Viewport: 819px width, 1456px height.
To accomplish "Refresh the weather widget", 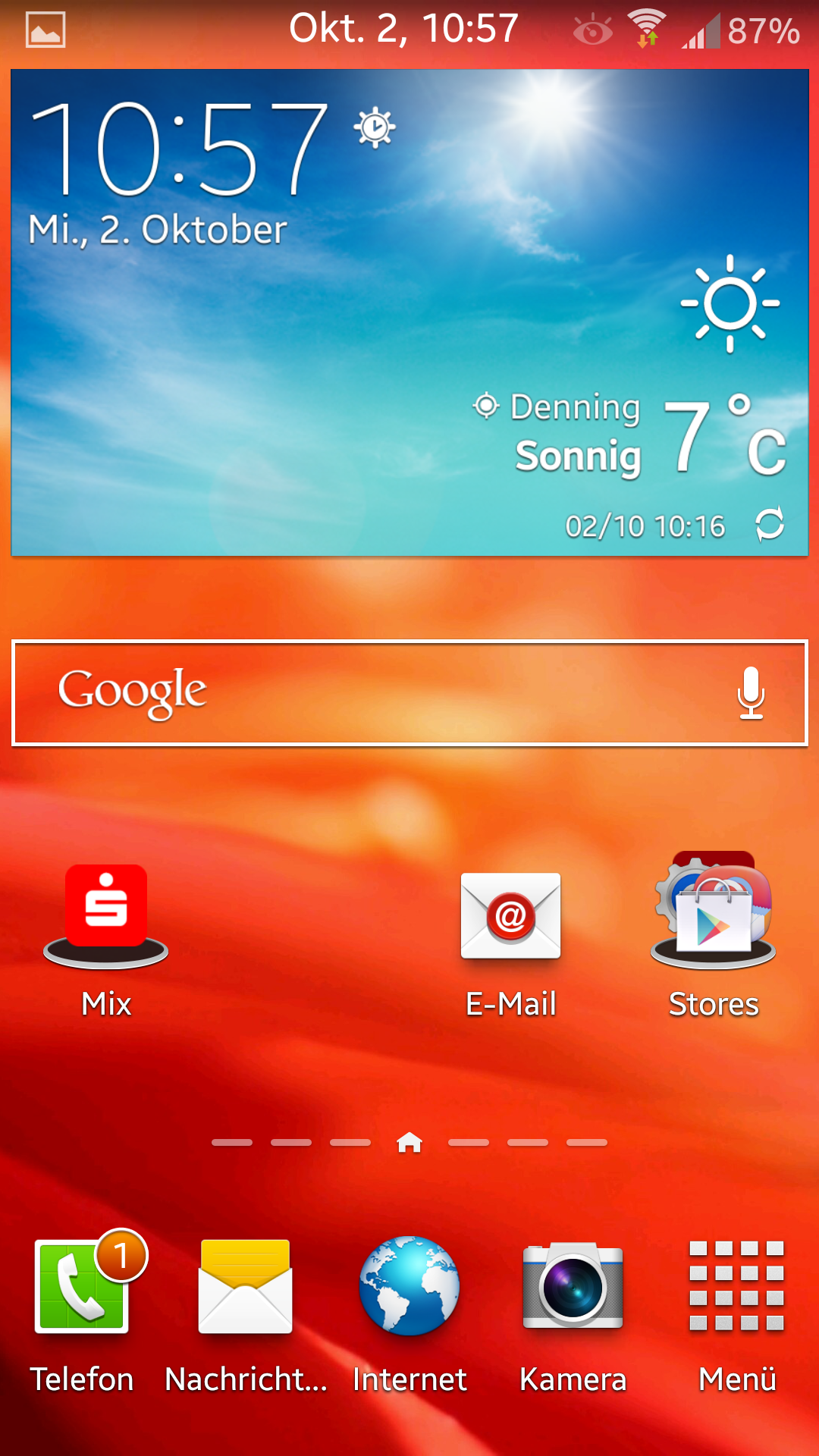I will [x=769, y=524].
